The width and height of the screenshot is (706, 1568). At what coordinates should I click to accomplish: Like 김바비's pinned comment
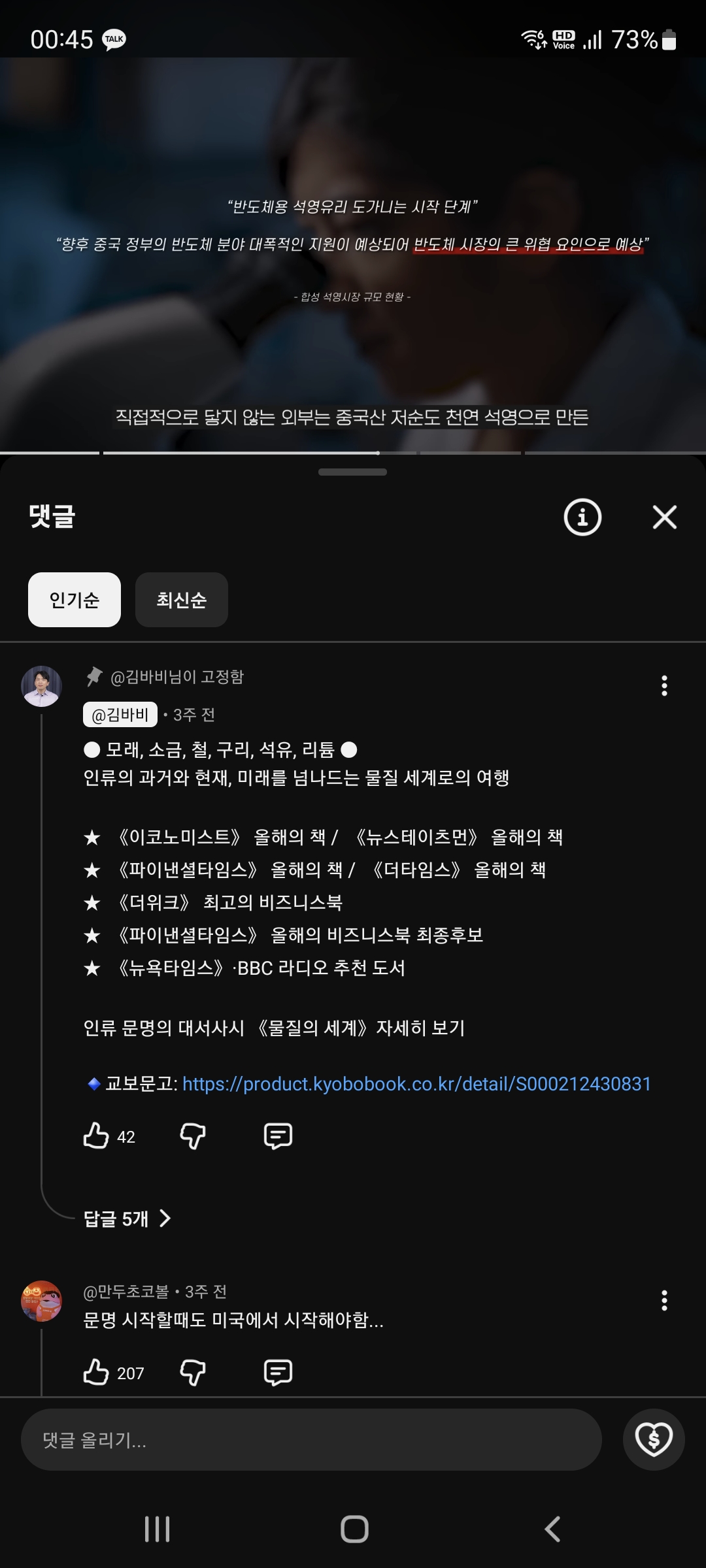point(96,1136)
